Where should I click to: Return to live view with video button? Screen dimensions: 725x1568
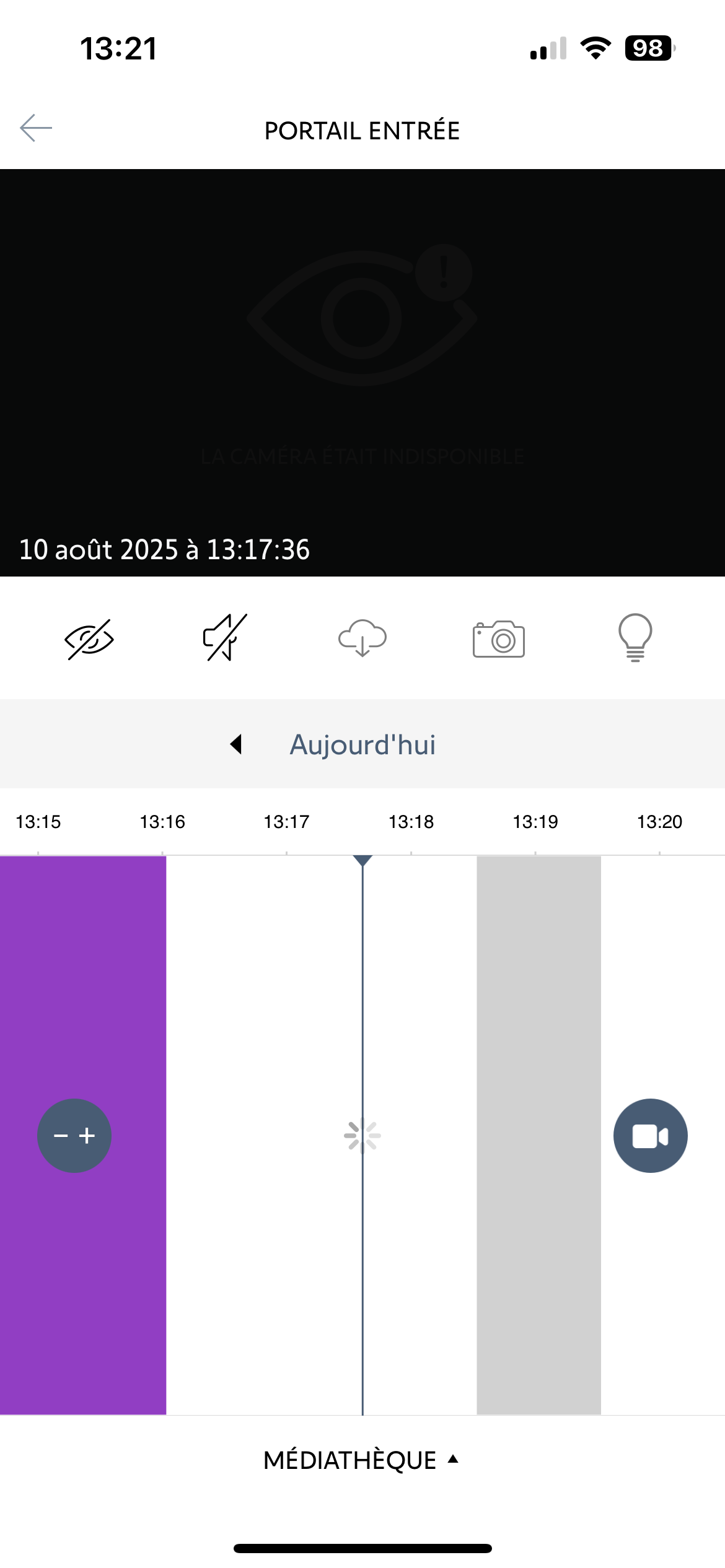click(x=650, y=1135)
